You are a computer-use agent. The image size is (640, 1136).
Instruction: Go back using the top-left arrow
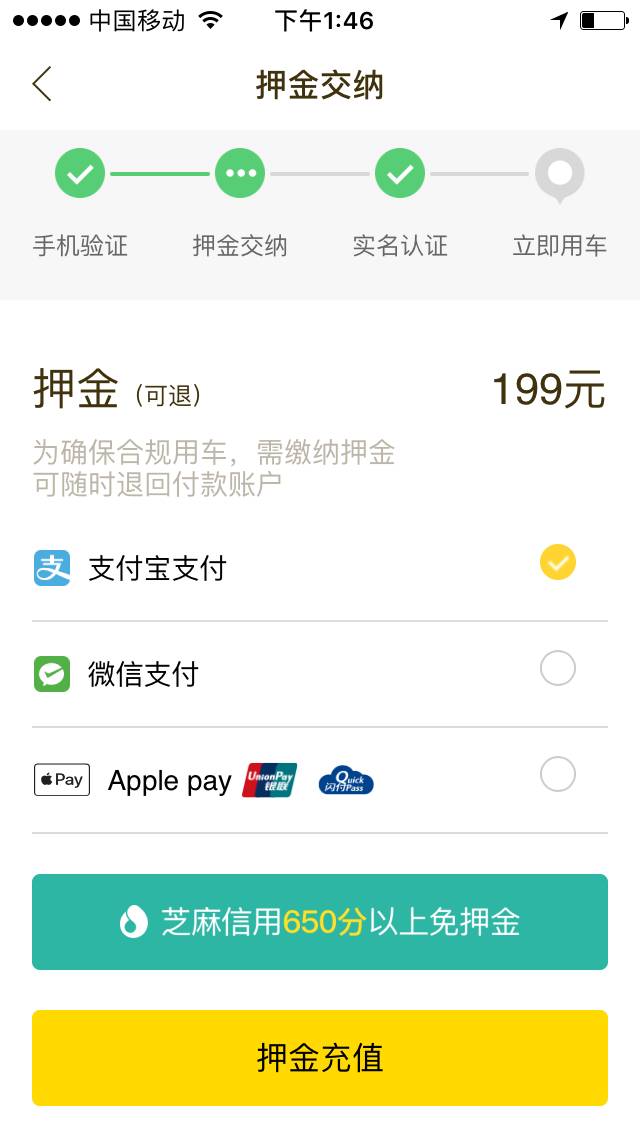pyautogui.click(x=42, y=85)
